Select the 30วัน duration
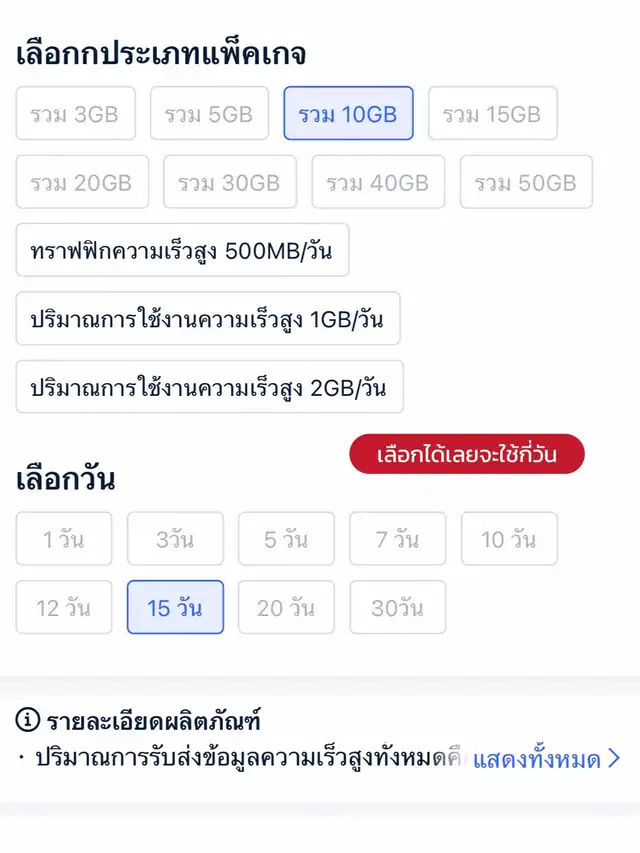 tap(397, 607)
